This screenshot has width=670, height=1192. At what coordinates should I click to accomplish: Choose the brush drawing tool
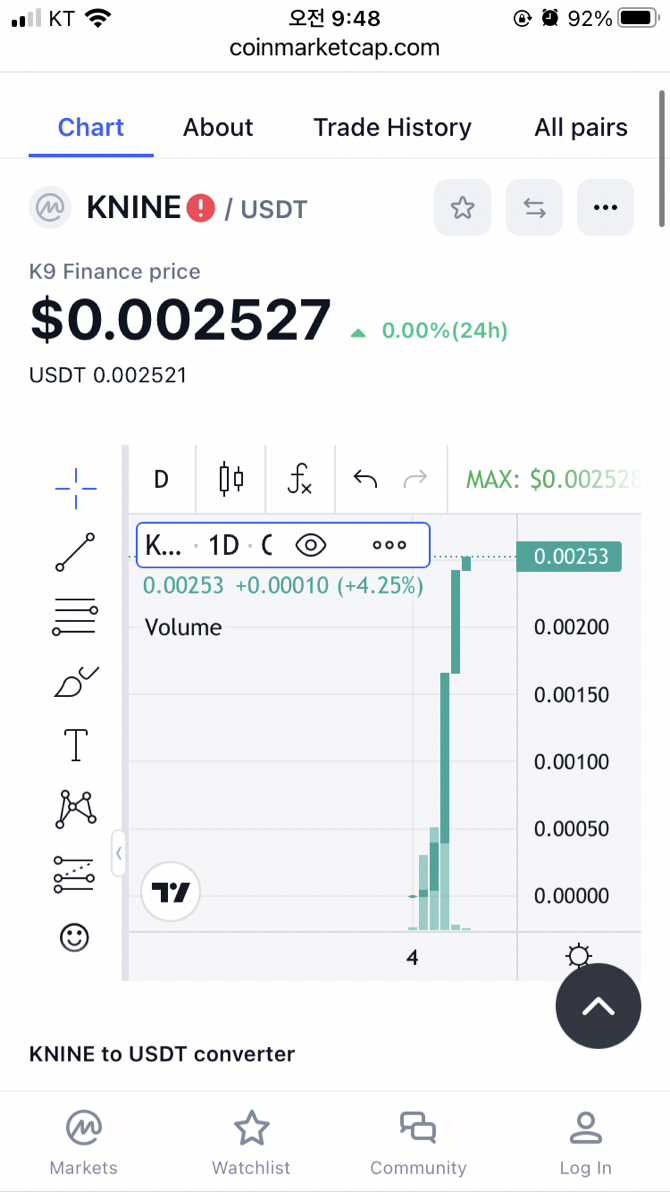(x=75, y=682)
